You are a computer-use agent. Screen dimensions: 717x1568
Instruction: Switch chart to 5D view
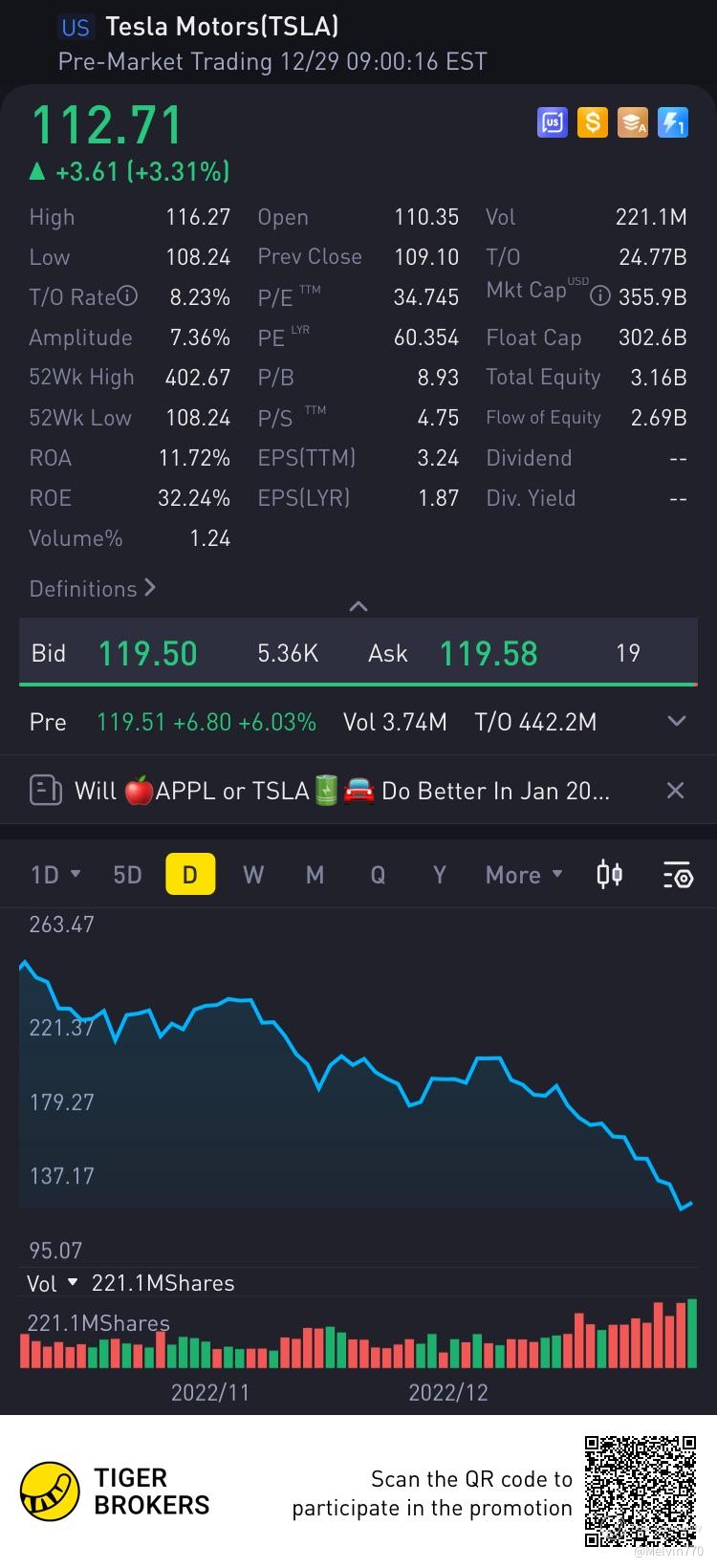127,875
